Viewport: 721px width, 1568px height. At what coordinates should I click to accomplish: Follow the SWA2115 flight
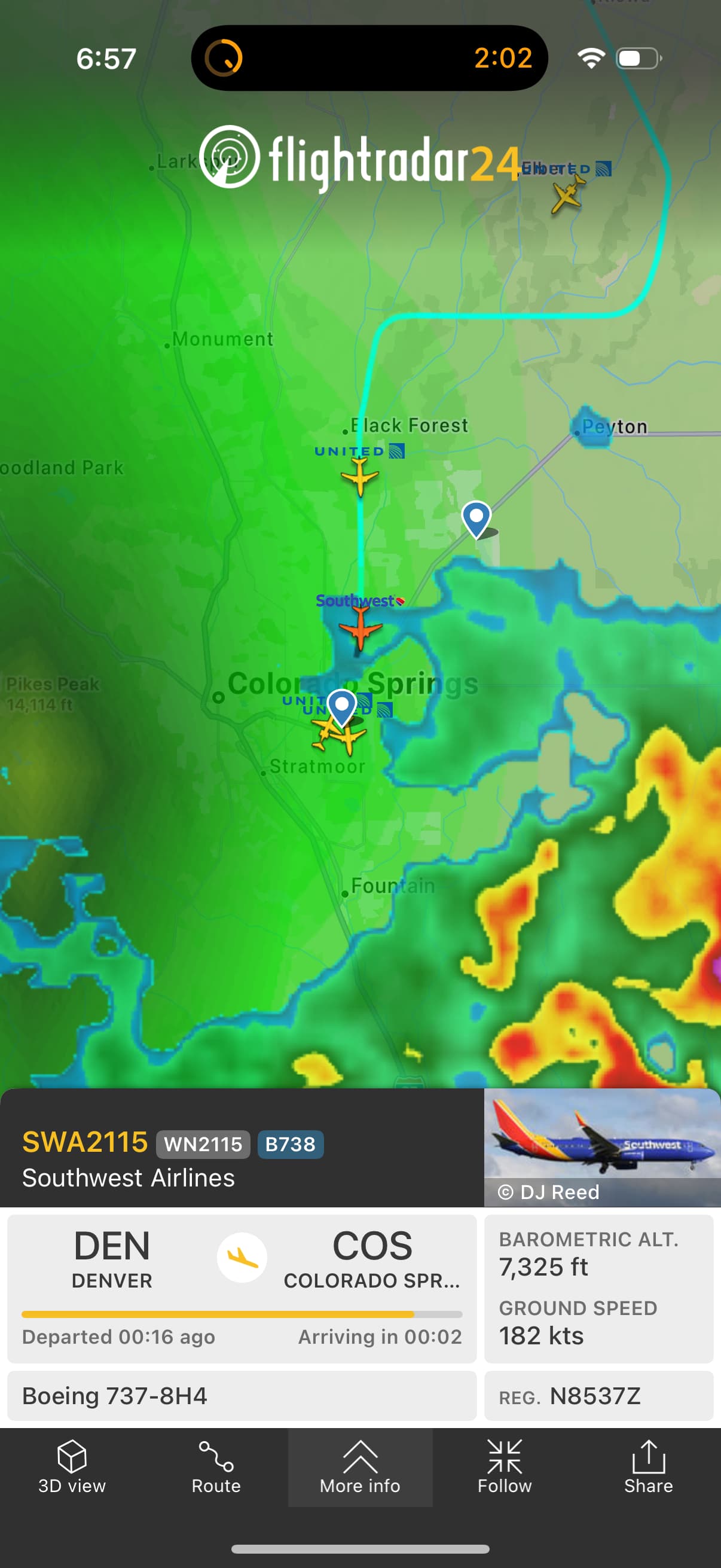coord(505,1467)
